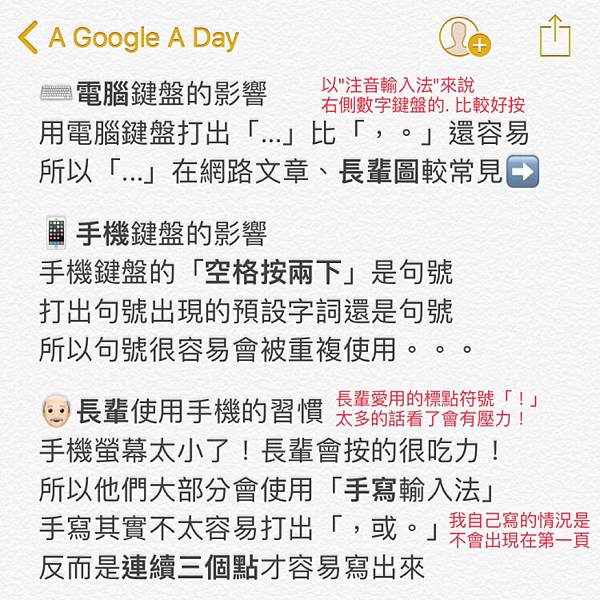Share this note
This screenshot has width=600, height=600.
coord(554,36)
